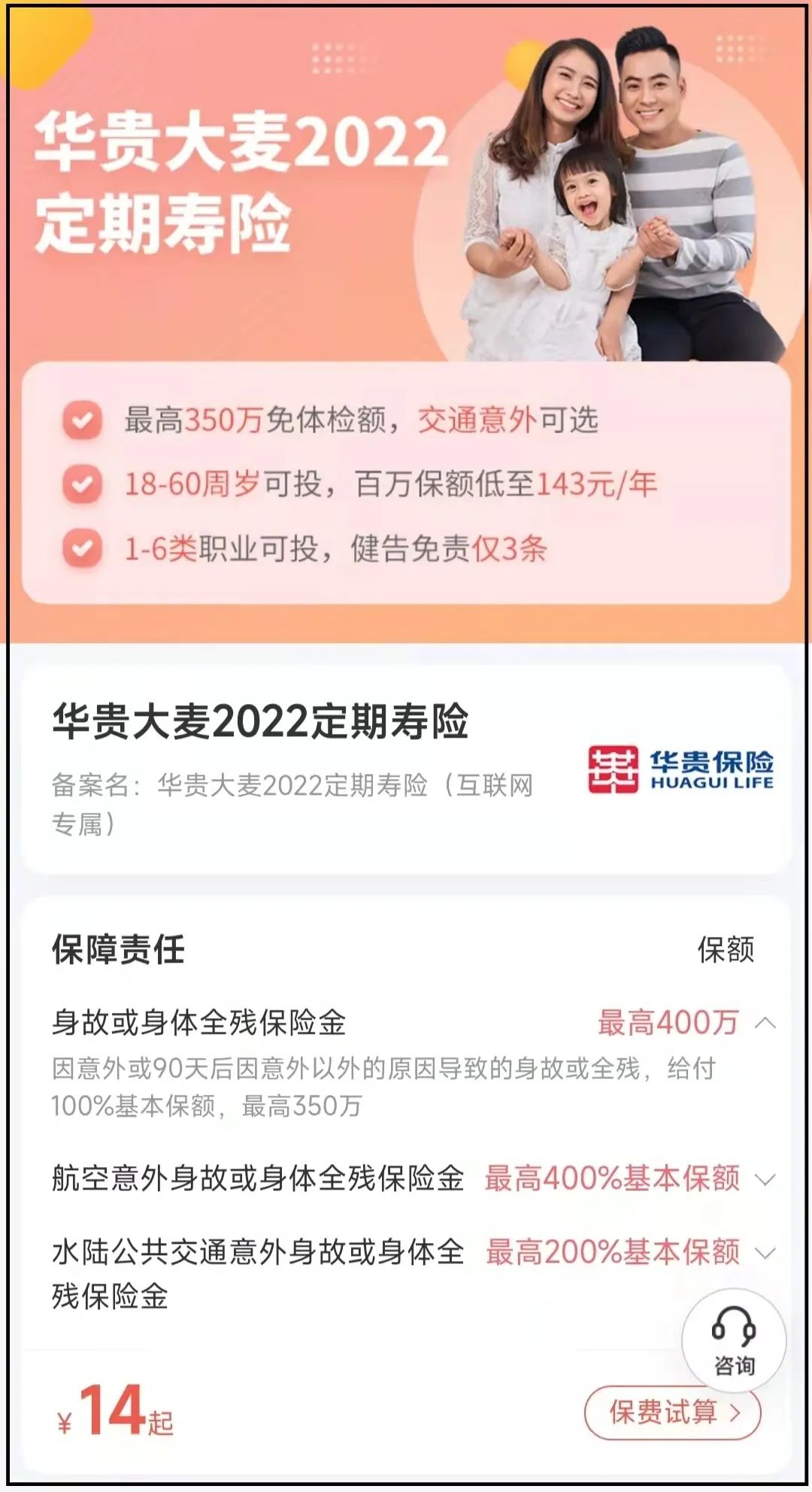Collapse 身故或身体全残保险金 details
This screenshot has height=1492, width=812.
[765, 1023]
